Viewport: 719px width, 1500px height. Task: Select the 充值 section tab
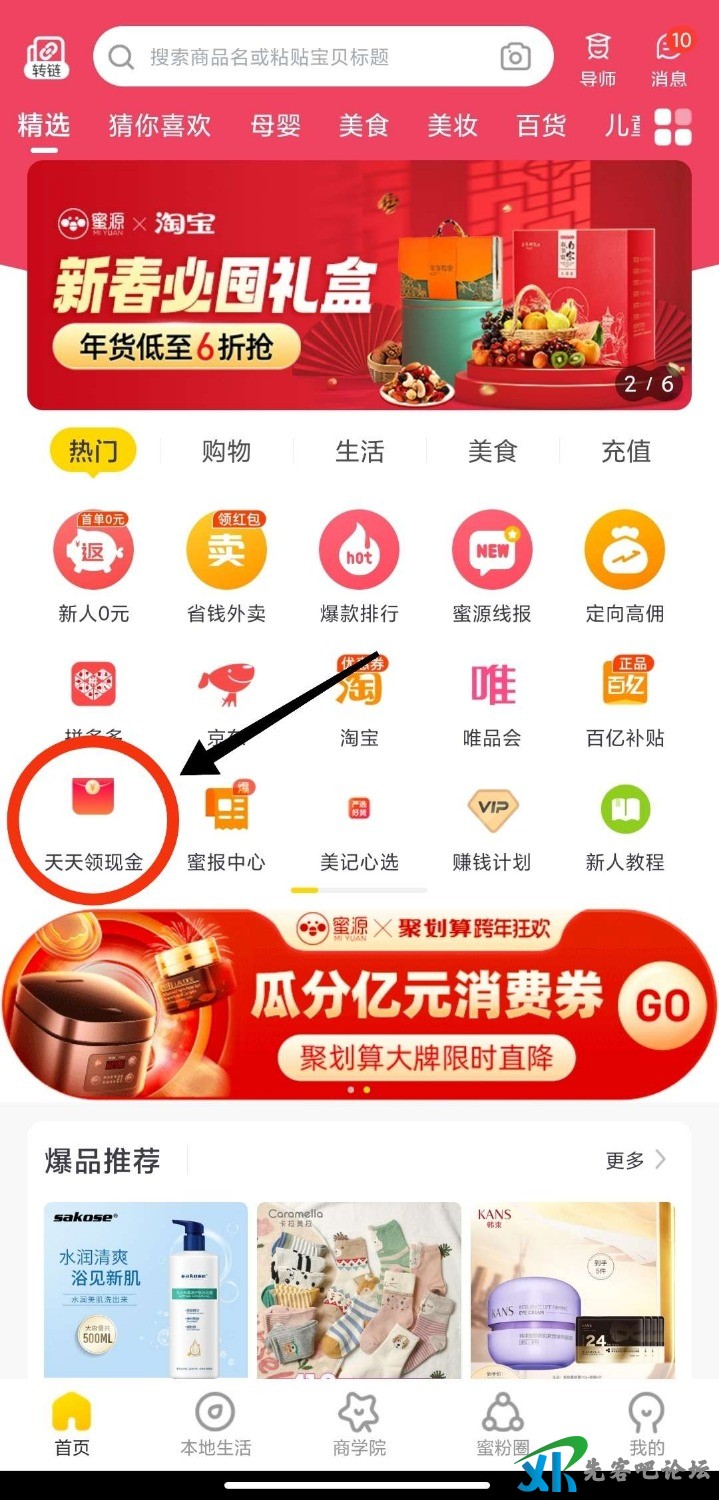coord(626,452)
